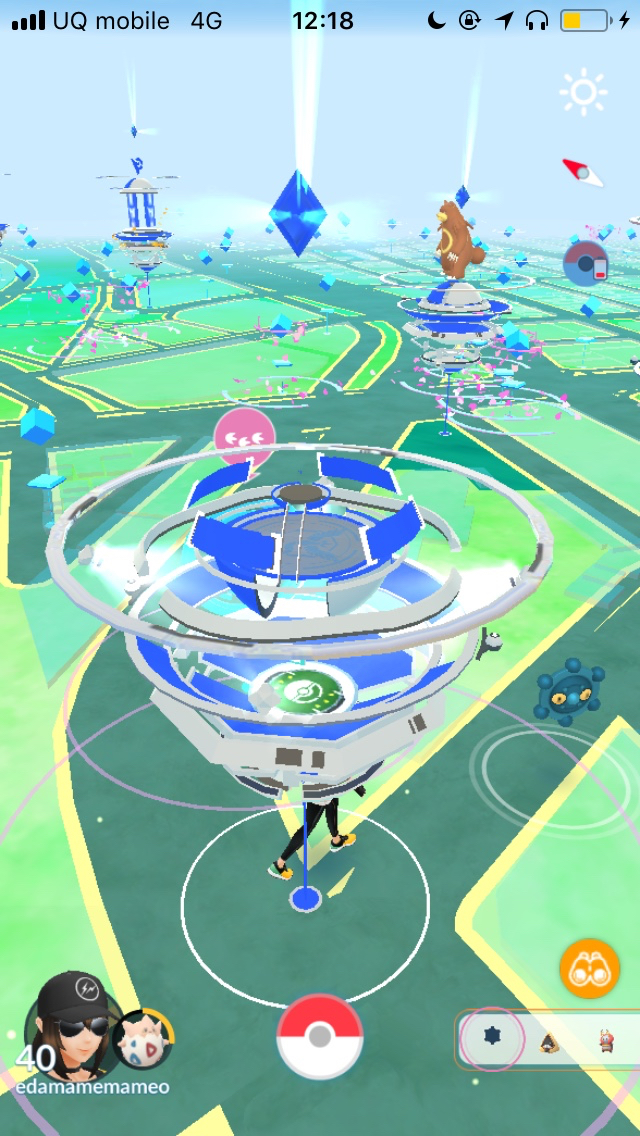This screenshot has width=640, height=1136.
Task: Open the large blue PokéStop crystal
Action: point(298,213)
